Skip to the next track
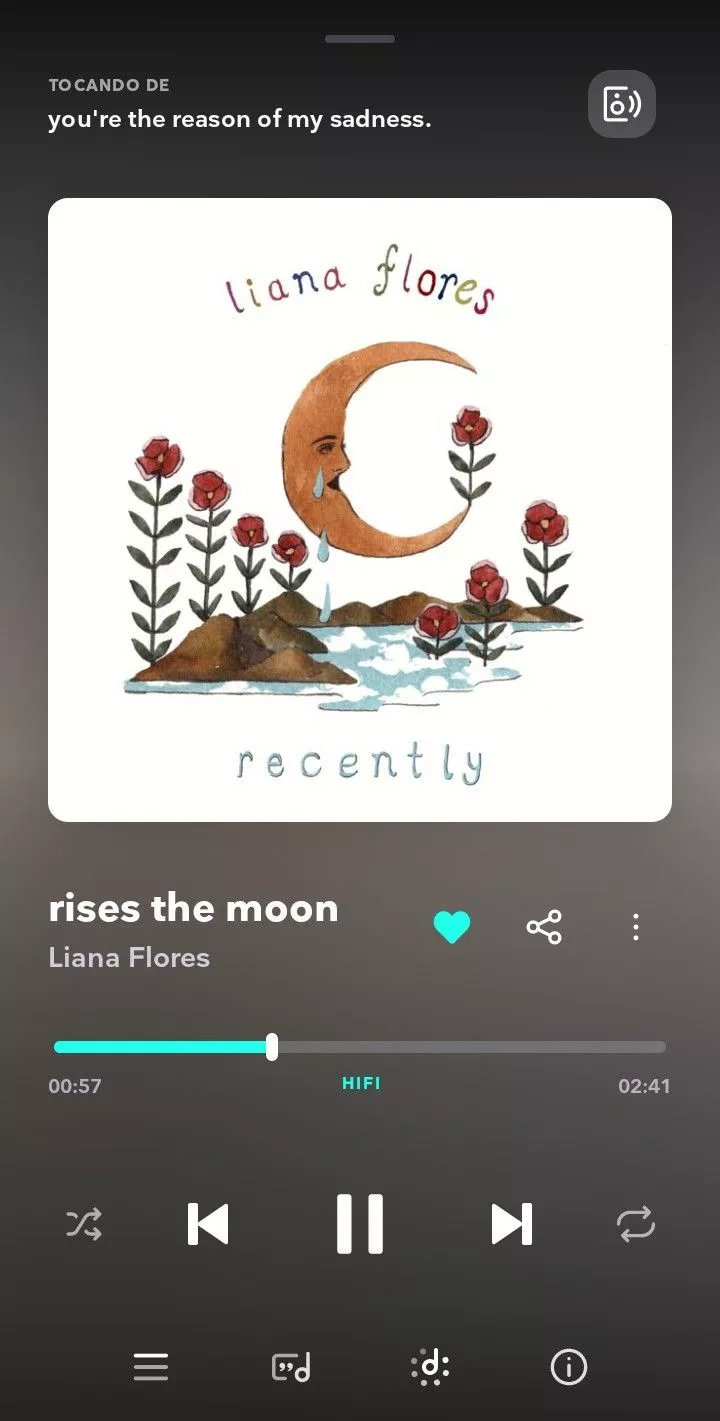Viewport: 720px width, 1421px height. pyautogui.click(x=511, y=1224)
